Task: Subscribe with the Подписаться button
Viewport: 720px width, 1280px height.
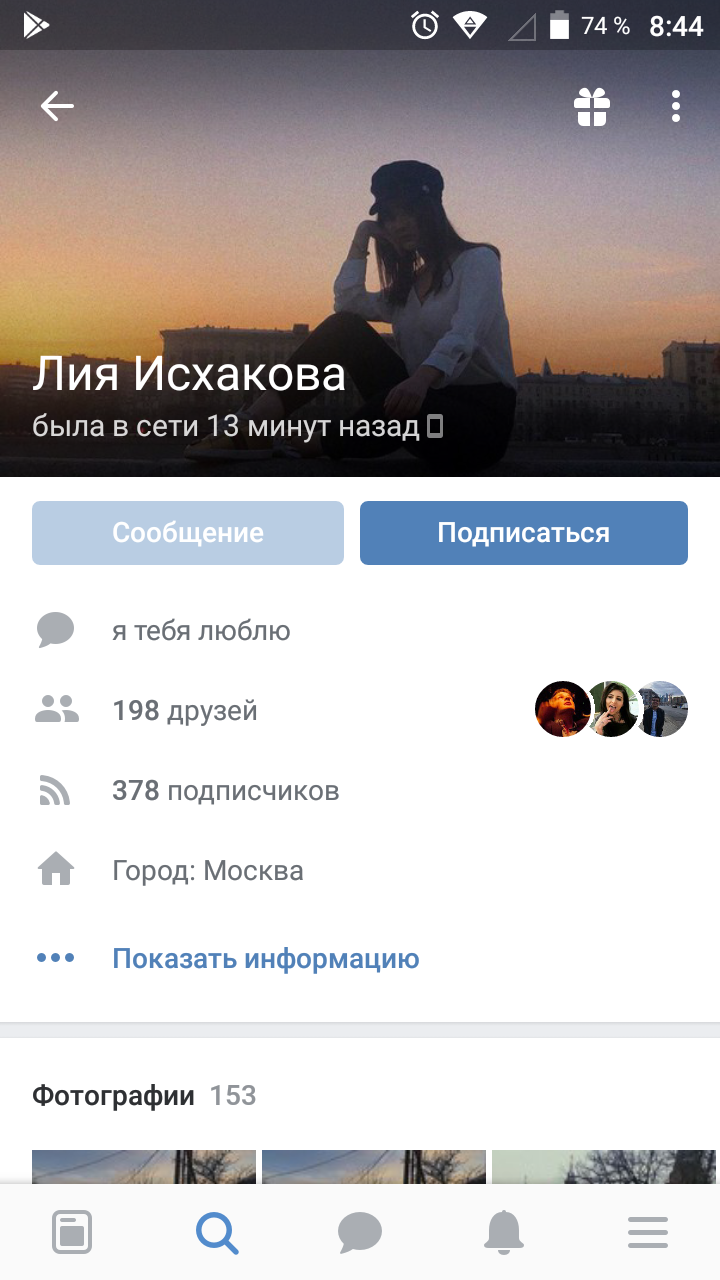Action: click(524, 533)
